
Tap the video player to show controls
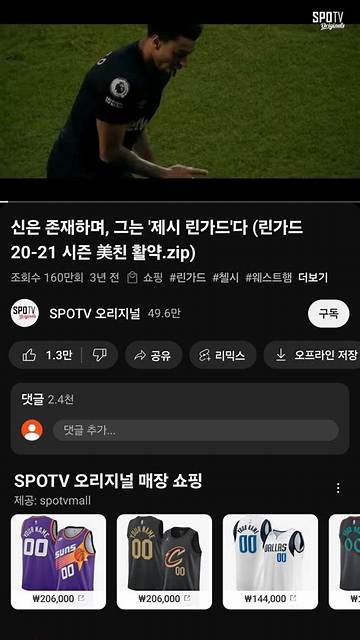pos(180,101)
